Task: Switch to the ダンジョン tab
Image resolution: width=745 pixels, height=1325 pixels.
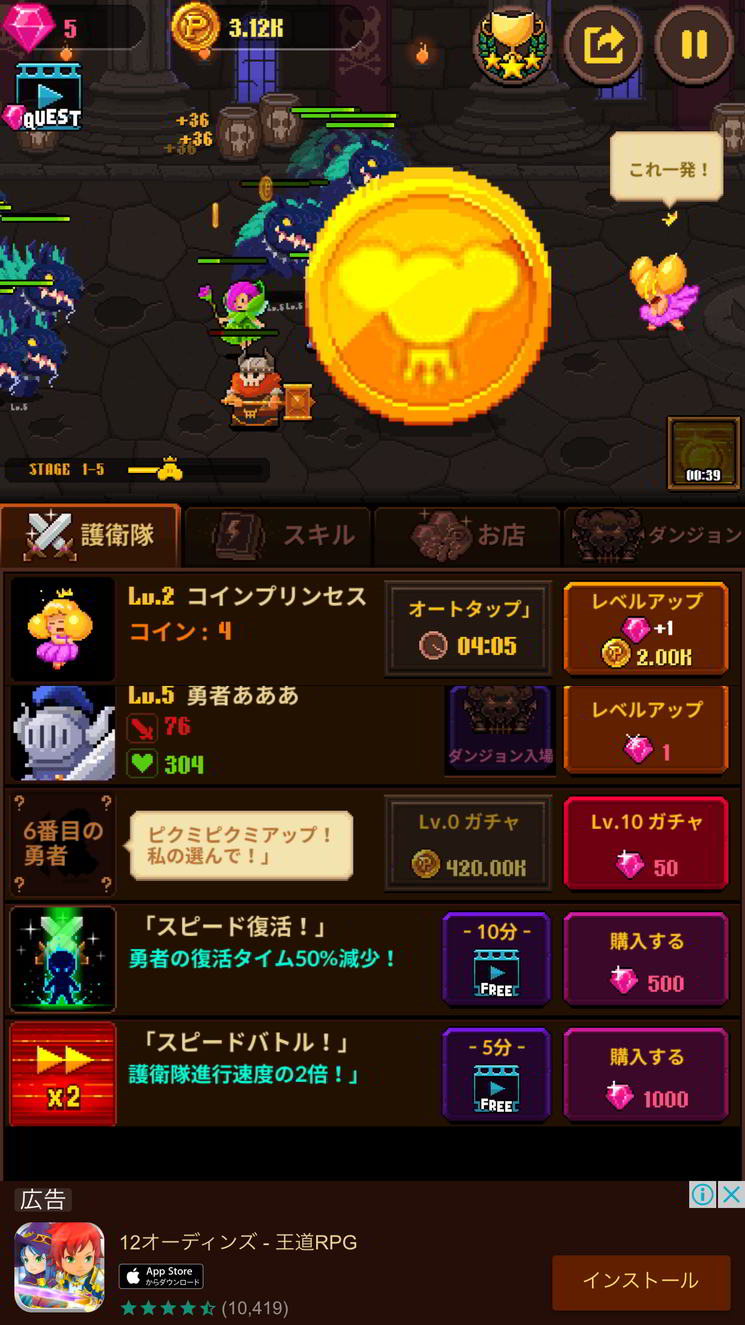Action: click(655, 536)
